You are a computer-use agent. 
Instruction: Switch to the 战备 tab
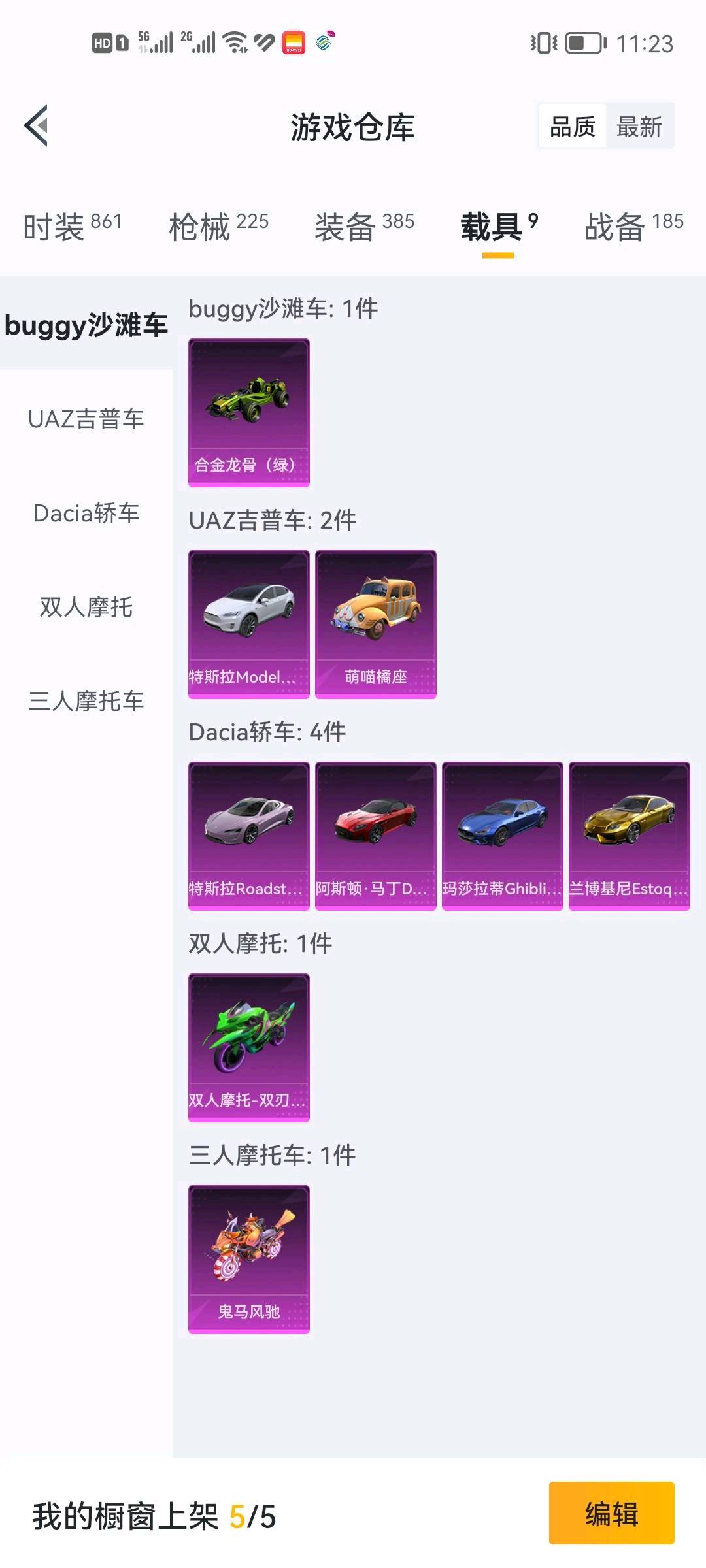(634, 226)
